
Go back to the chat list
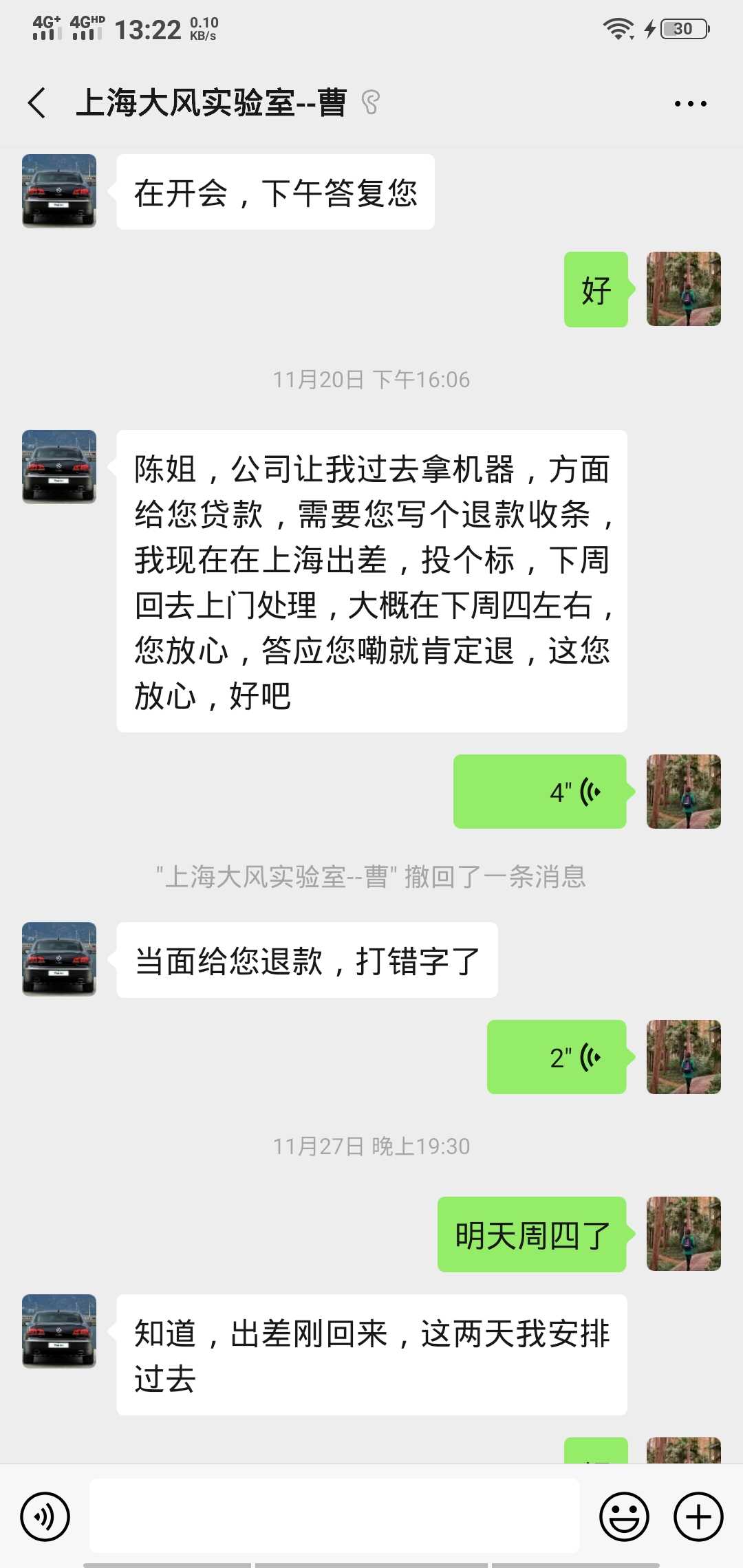37,103
